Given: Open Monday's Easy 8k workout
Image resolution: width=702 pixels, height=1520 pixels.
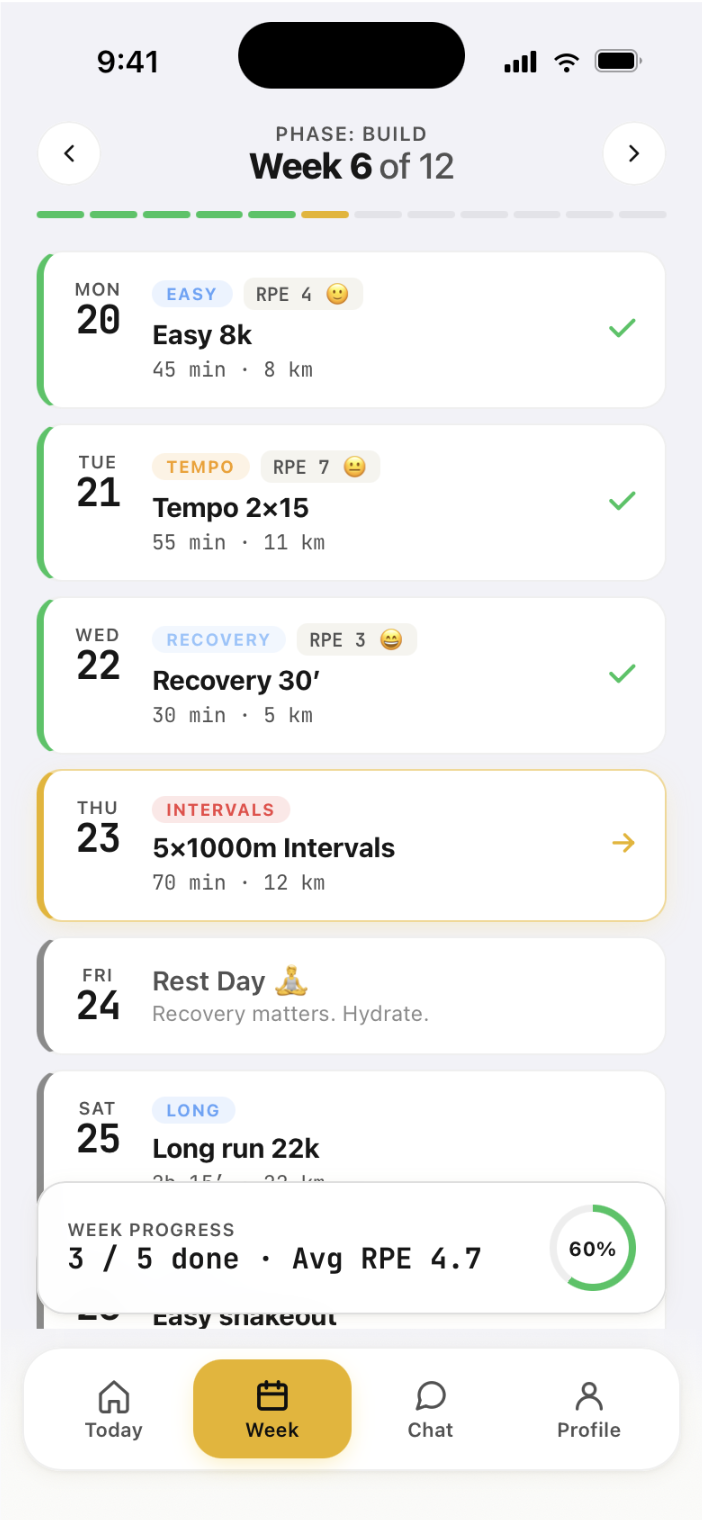Looking at the screenshot, I should pos(351,330).
